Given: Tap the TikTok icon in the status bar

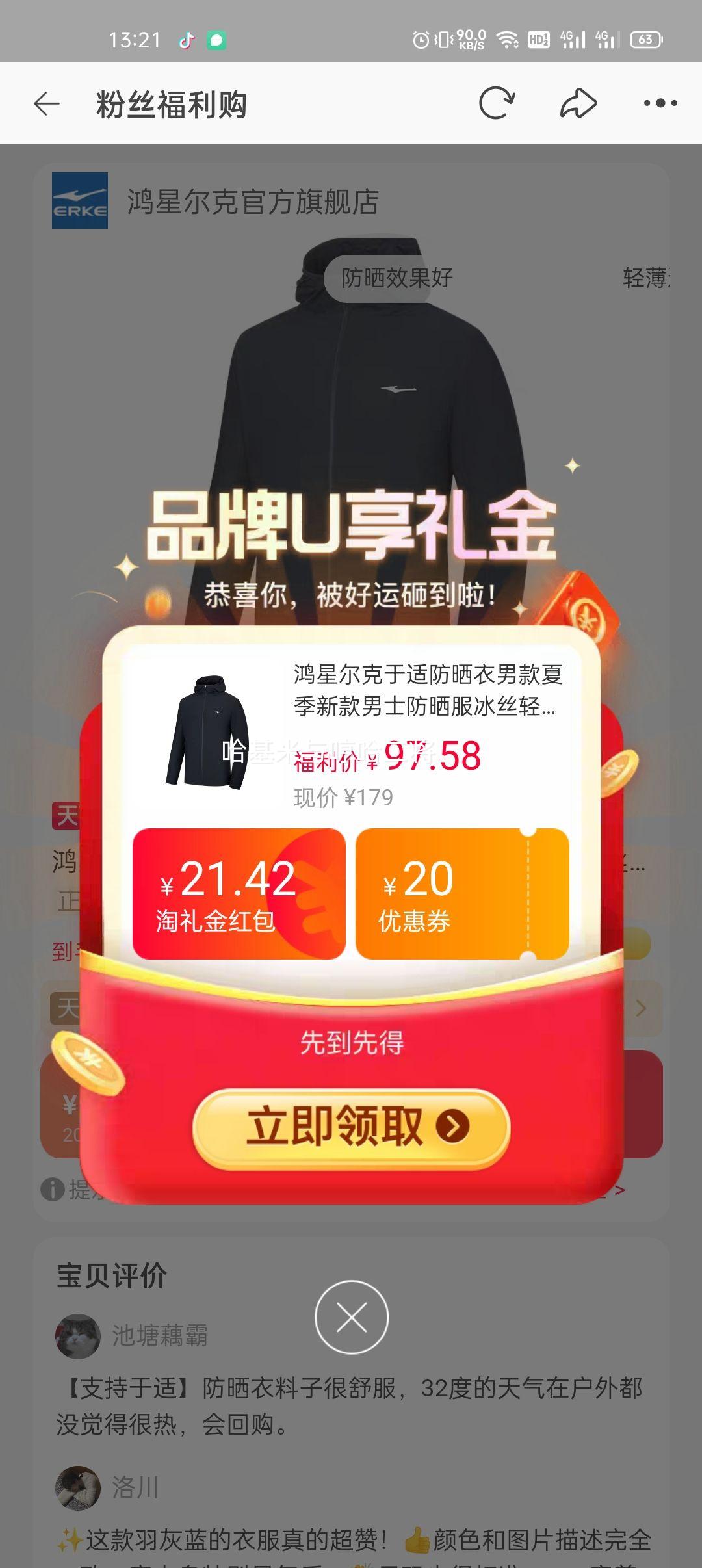Looking at the screenshot, I should pos(185,40).
